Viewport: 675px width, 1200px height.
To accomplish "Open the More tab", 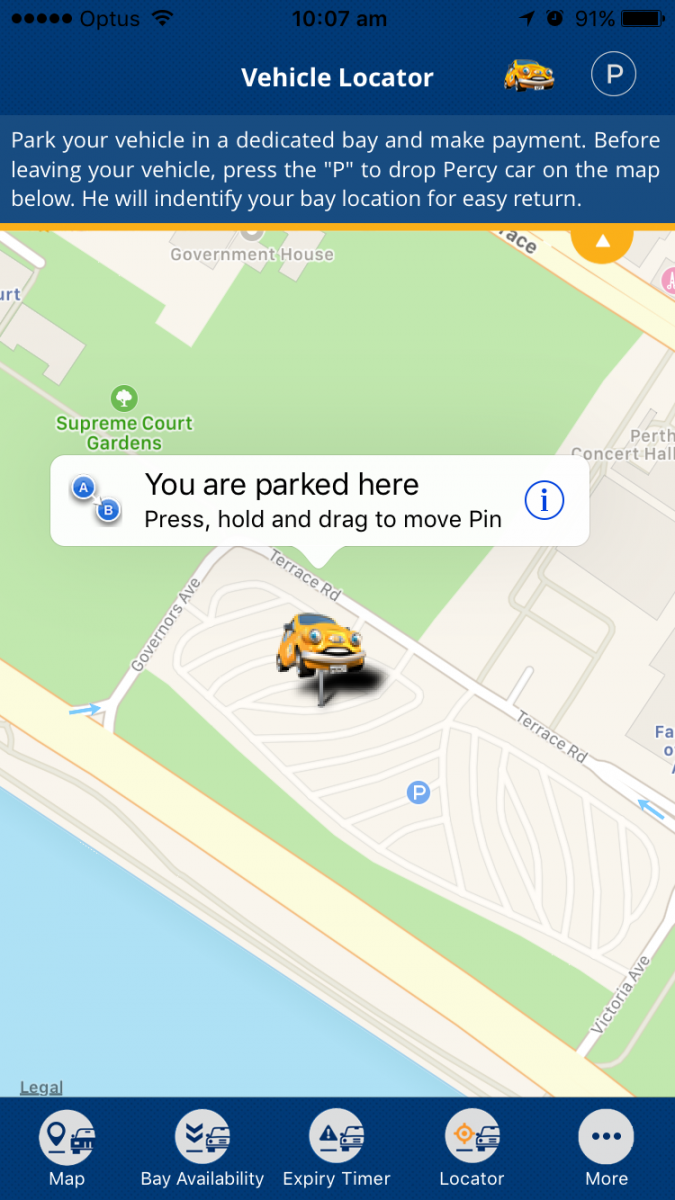I will 606,1150.
